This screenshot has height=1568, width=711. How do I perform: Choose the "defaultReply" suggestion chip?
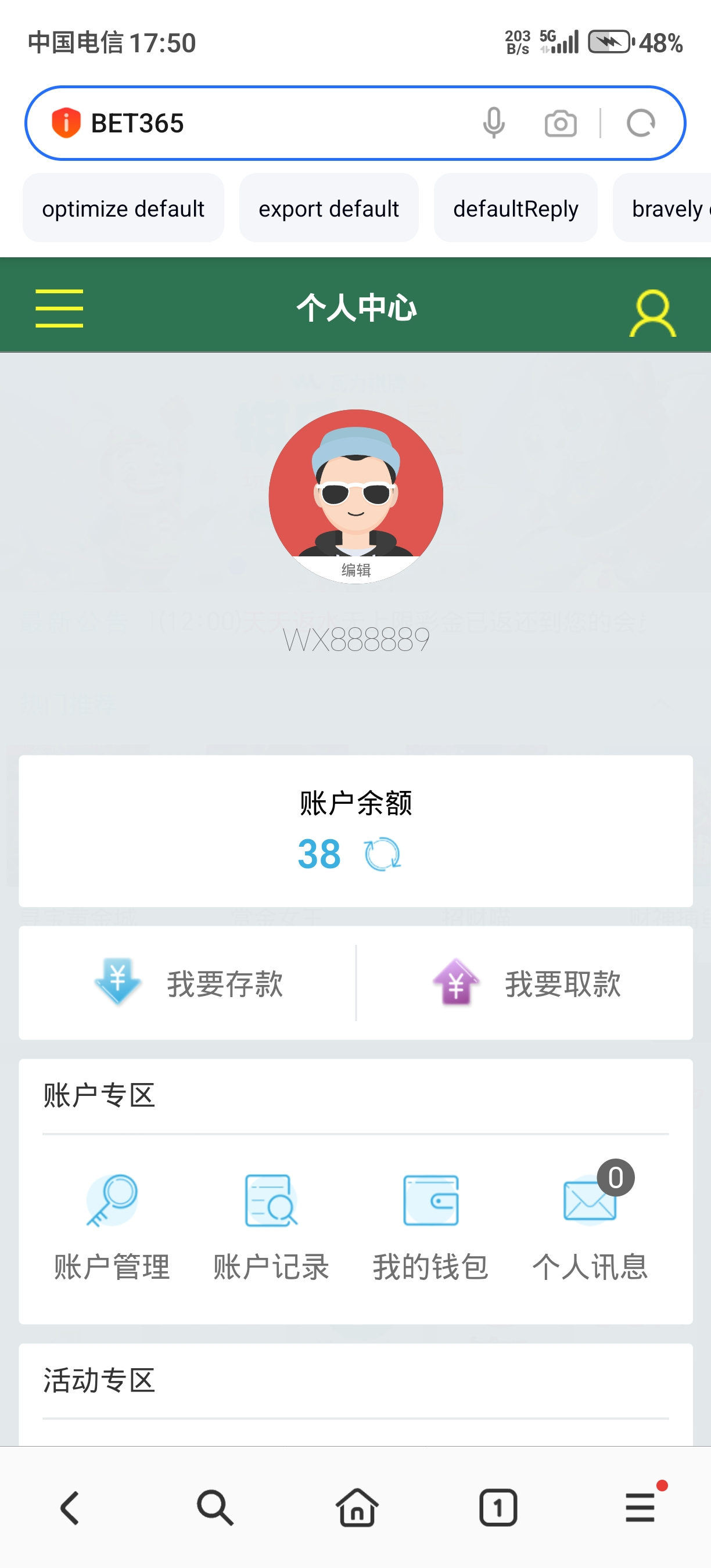tap(516, 208)
